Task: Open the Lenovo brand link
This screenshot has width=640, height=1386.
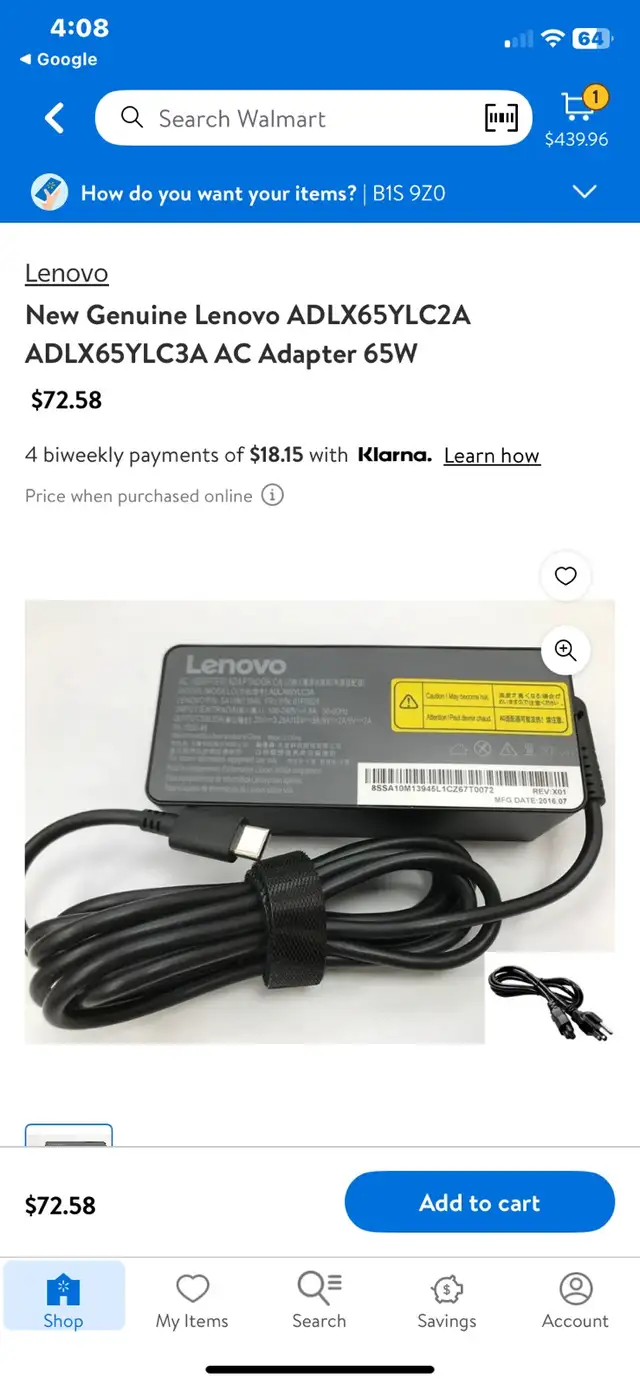Action: [66, 273]
